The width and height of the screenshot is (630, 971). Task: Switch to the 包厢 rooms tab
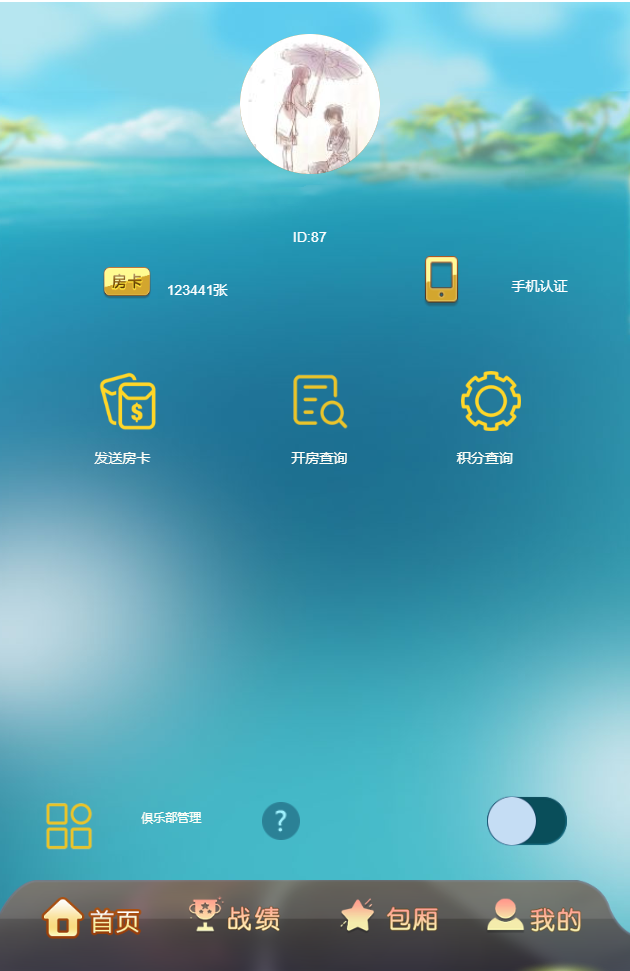click(388, 918)
